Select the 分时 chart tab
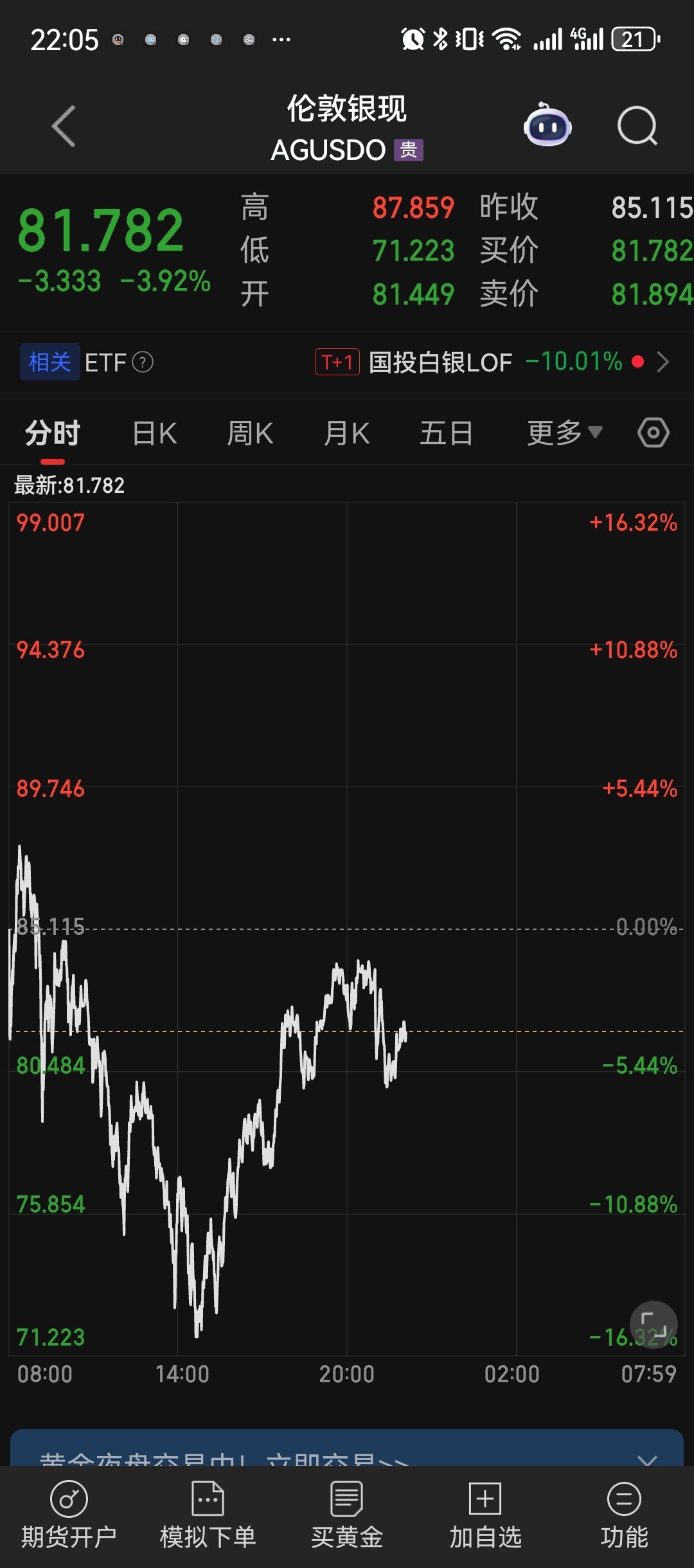 click(53, 433)
